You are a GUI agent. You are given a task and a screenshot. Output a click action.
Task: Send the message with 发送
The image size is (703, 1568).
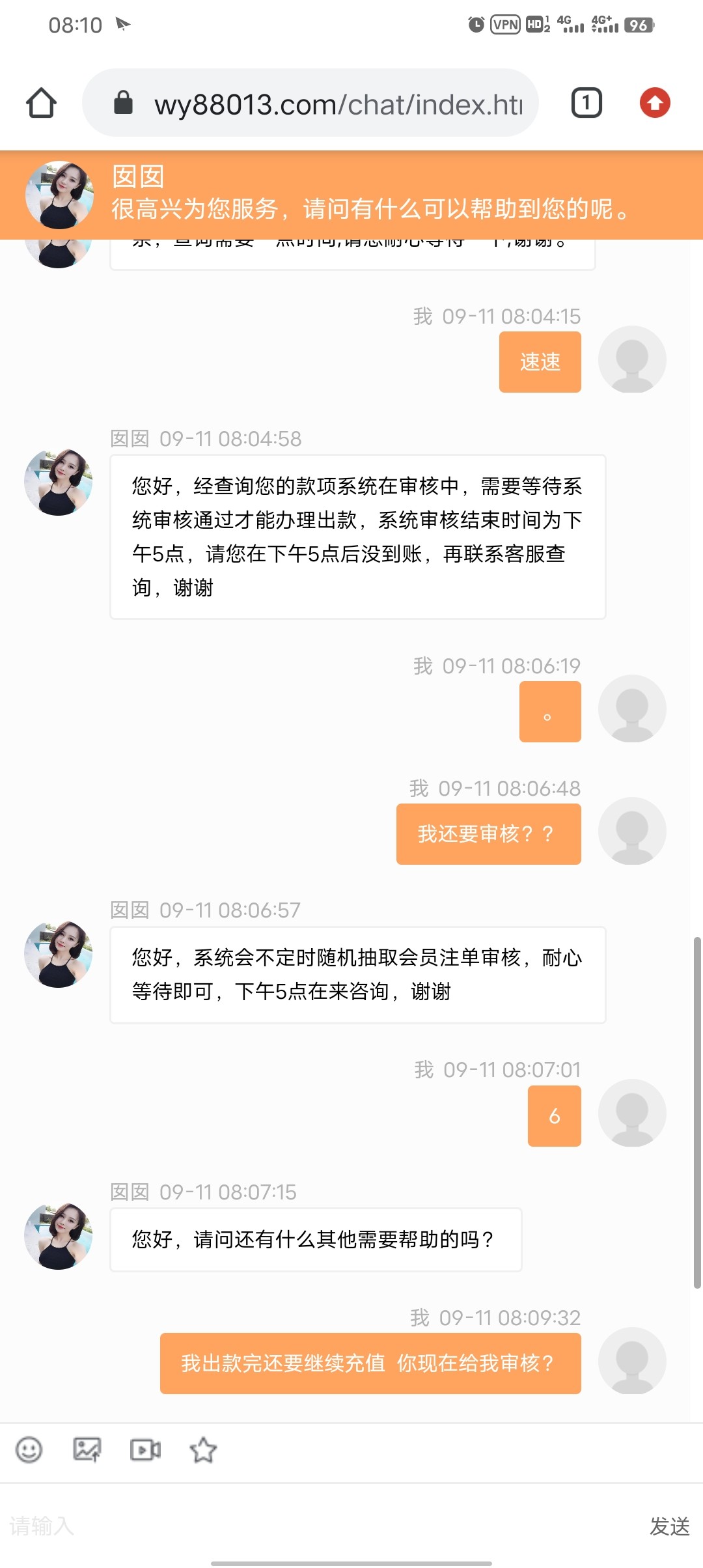[669, 1526]
